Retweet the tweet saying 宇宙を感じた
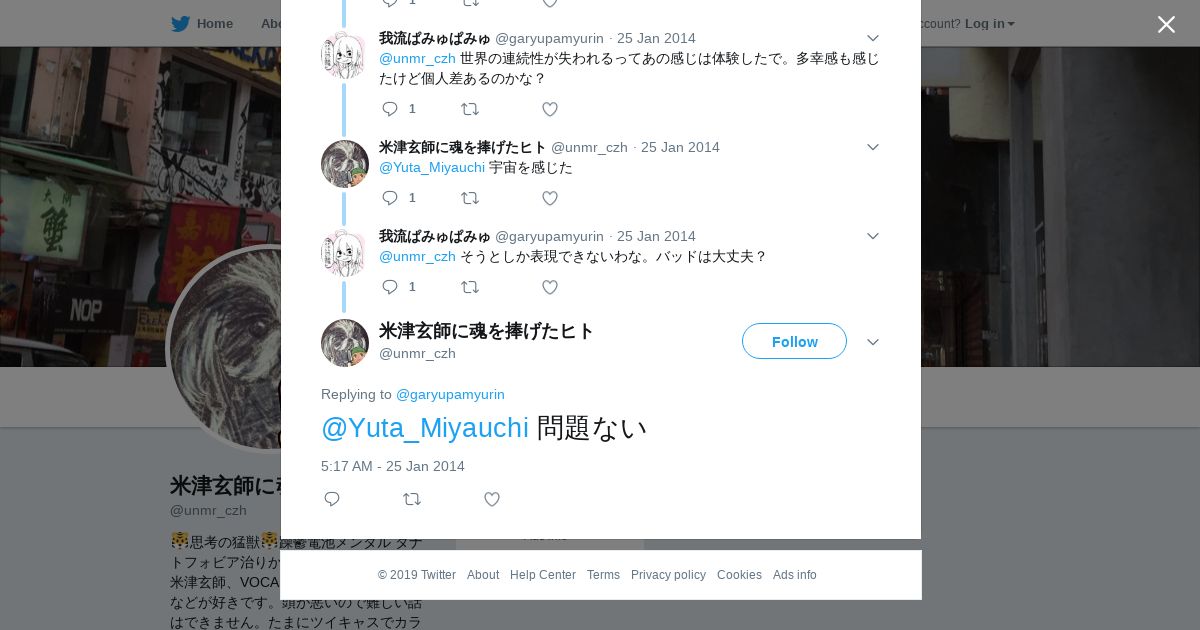Screen dimensions: 1200x630 coord(470,198)
